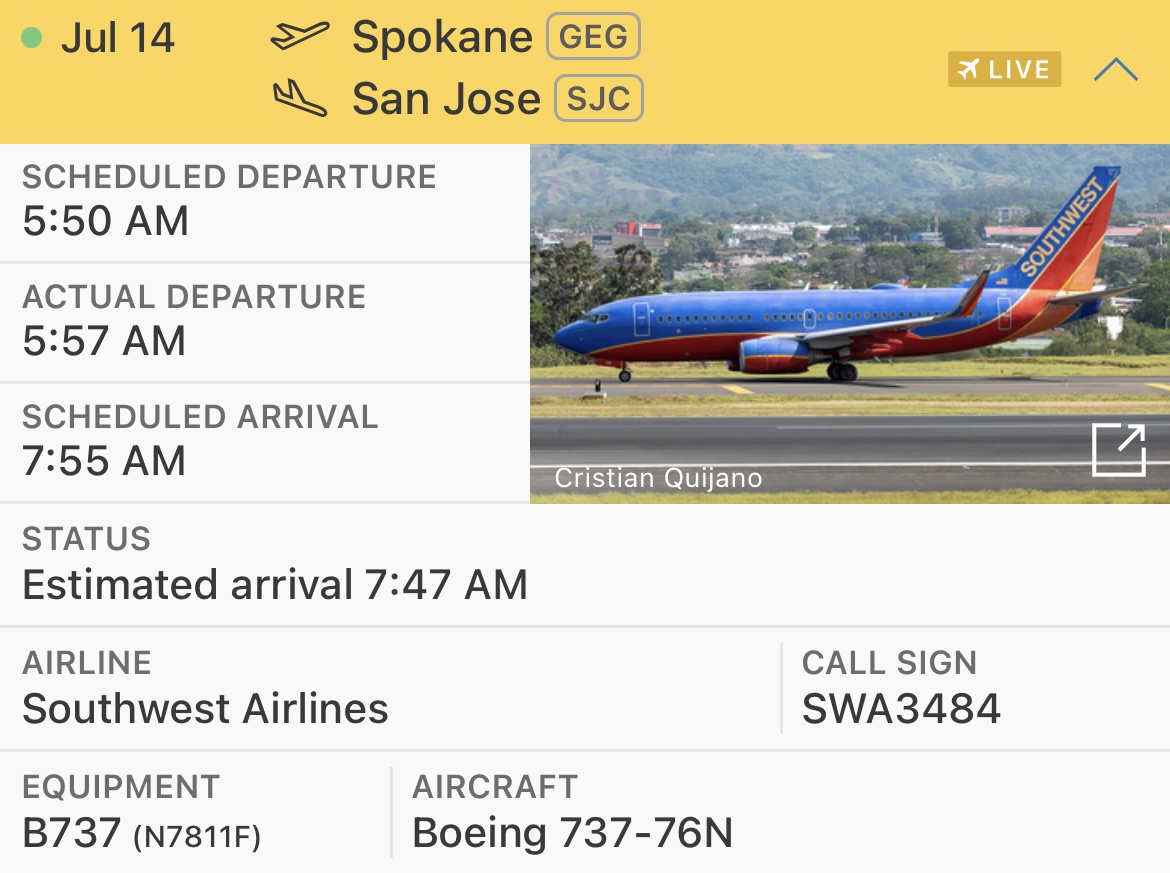This screenshot has height=873, width=1170.
Task: Collapse the flight details with the chevron
Action: coord(1115,70)
